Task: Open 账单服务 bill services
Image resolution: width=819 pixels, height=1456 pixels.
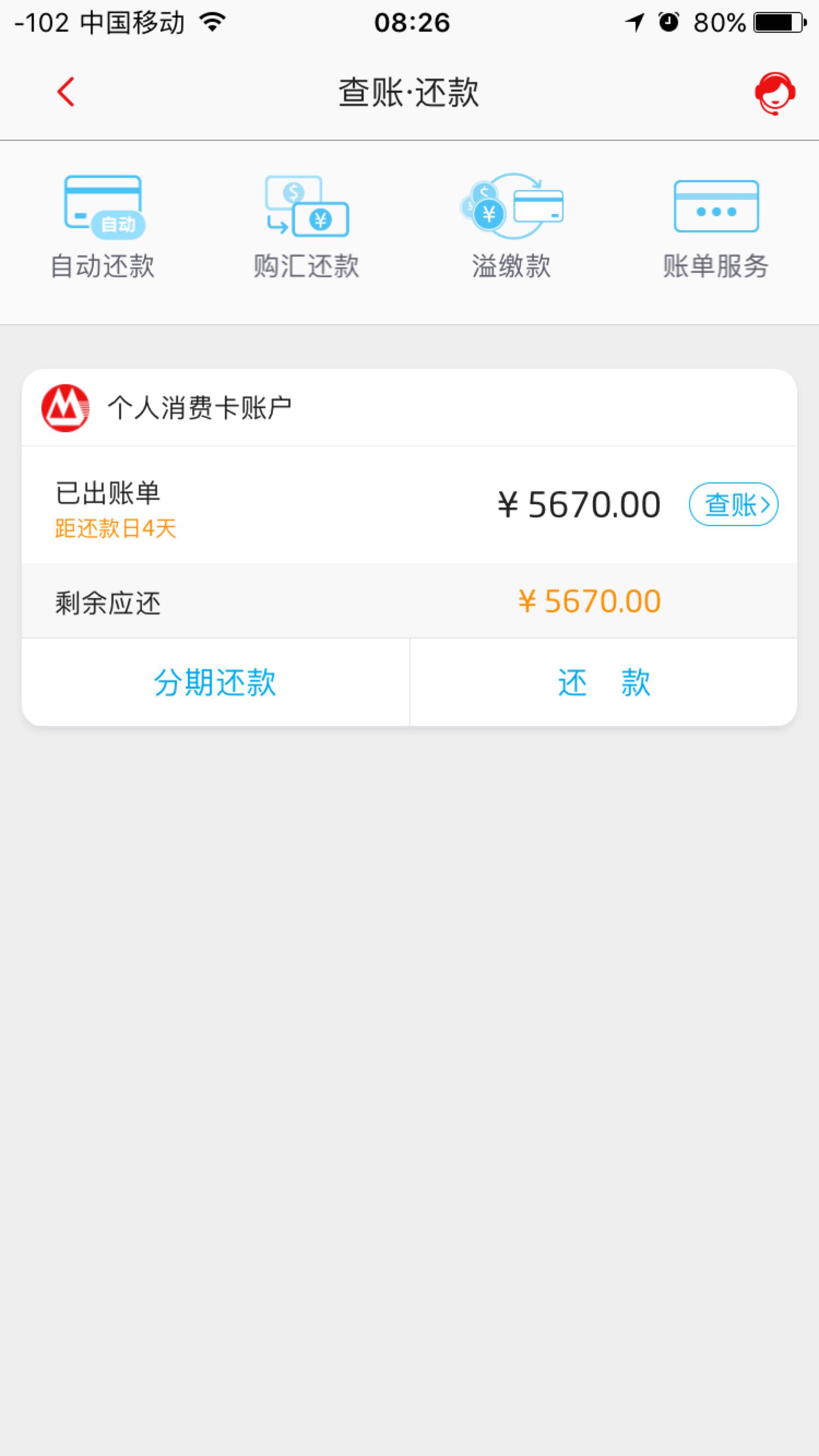Action: (x=715, y=229)
